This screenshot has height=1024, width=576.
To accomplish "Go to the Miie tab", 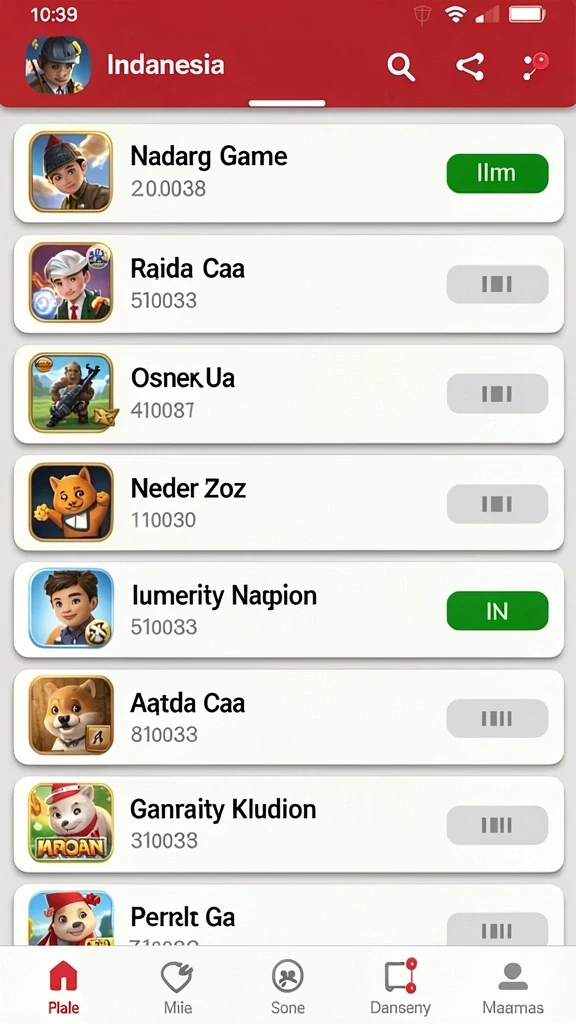I will [177, 986].
